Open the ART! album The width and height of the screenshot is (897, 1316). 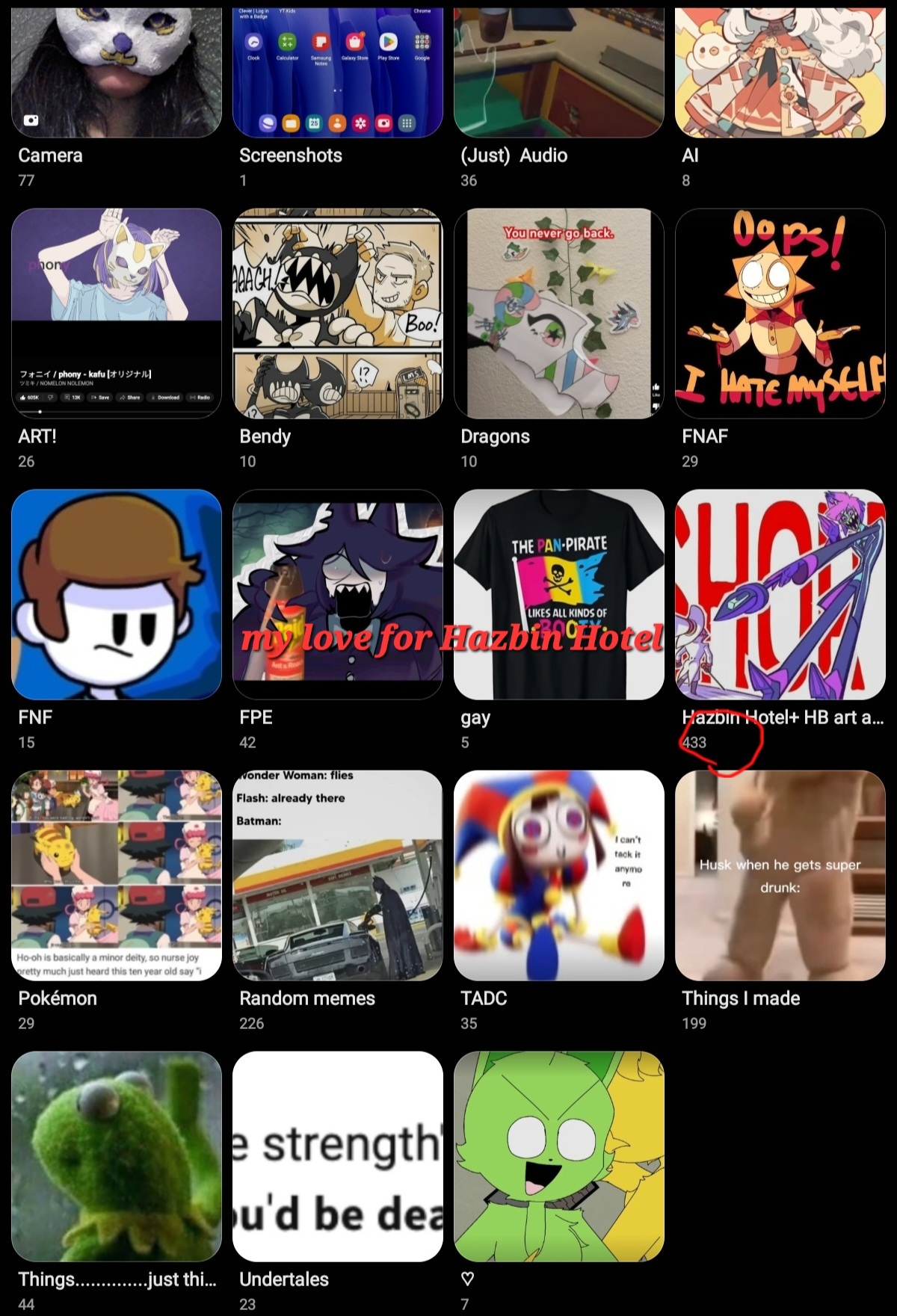117,314
